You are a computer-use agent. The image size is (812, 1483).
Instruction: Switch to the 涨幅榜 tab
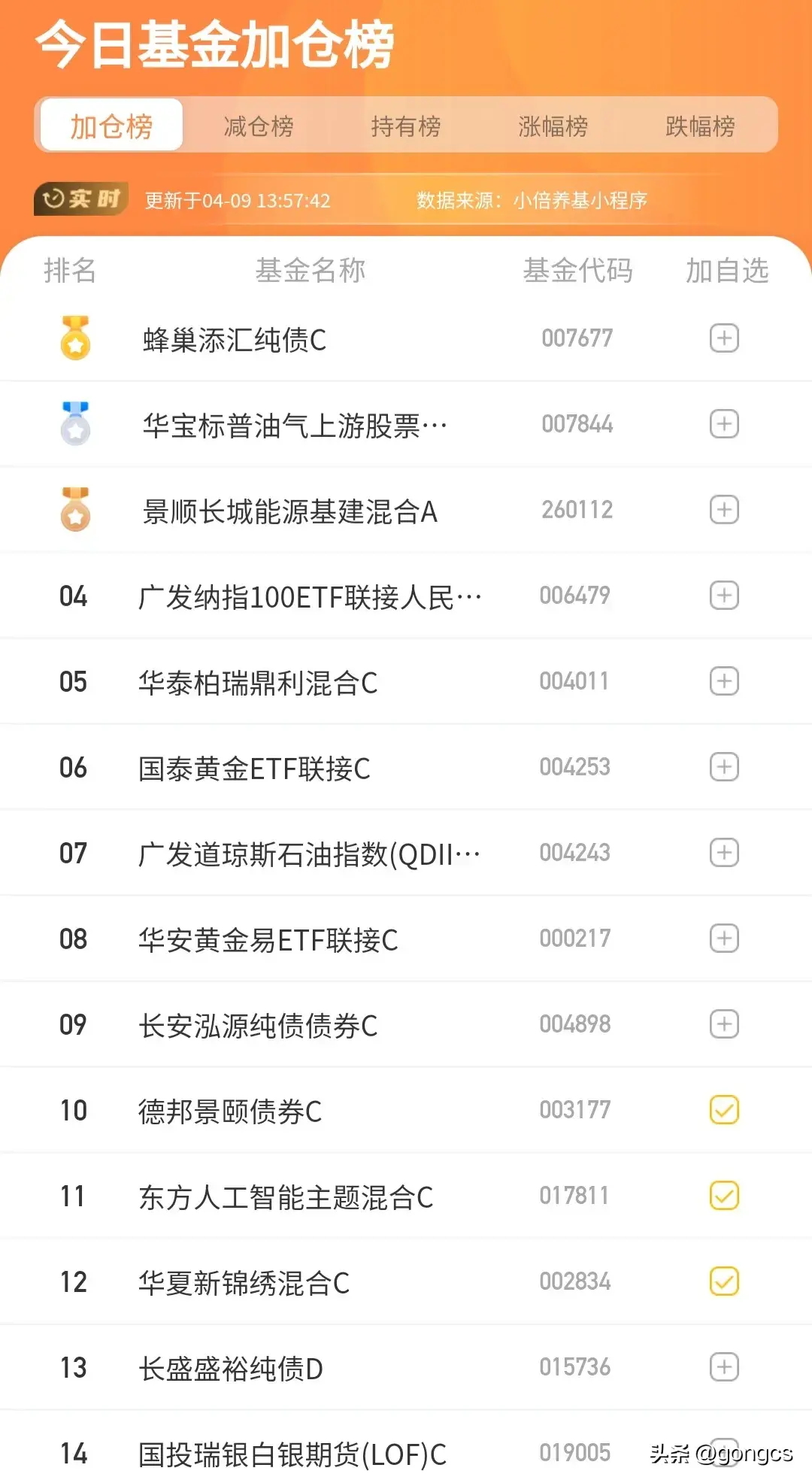554,125
